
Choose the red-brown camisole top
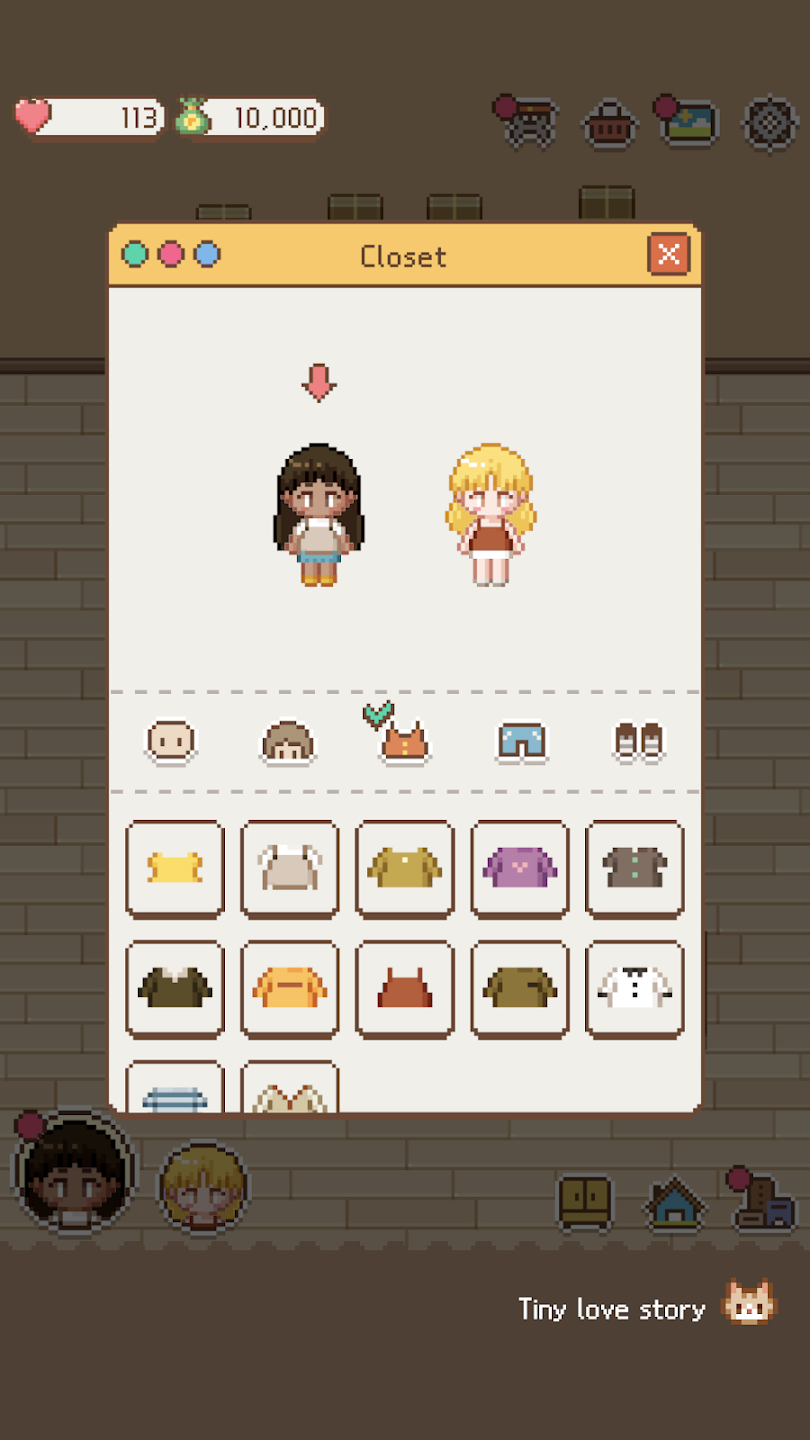(405, 988)
